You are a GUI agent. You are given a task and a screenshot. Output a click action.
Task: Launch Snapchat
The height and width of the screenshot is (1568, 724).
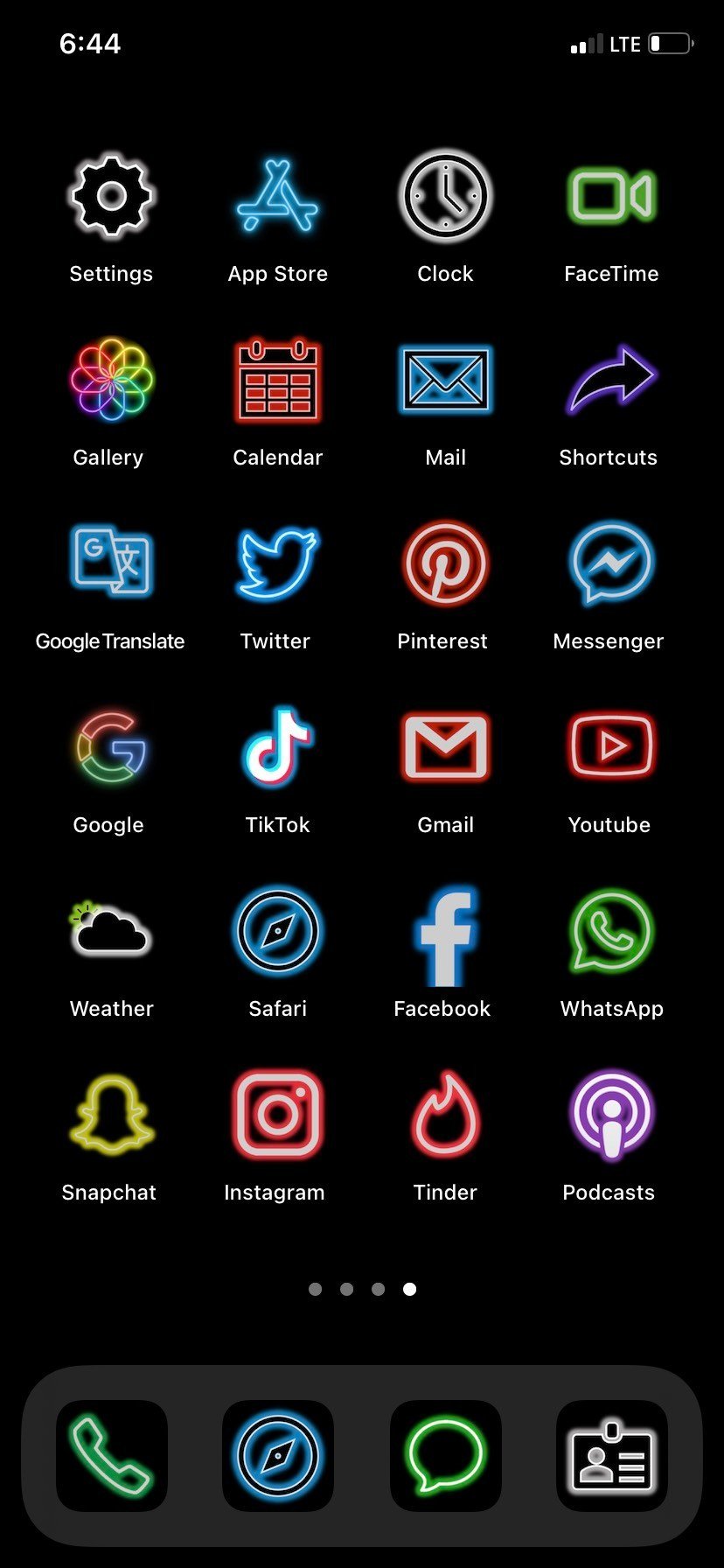pos(111,1115)
